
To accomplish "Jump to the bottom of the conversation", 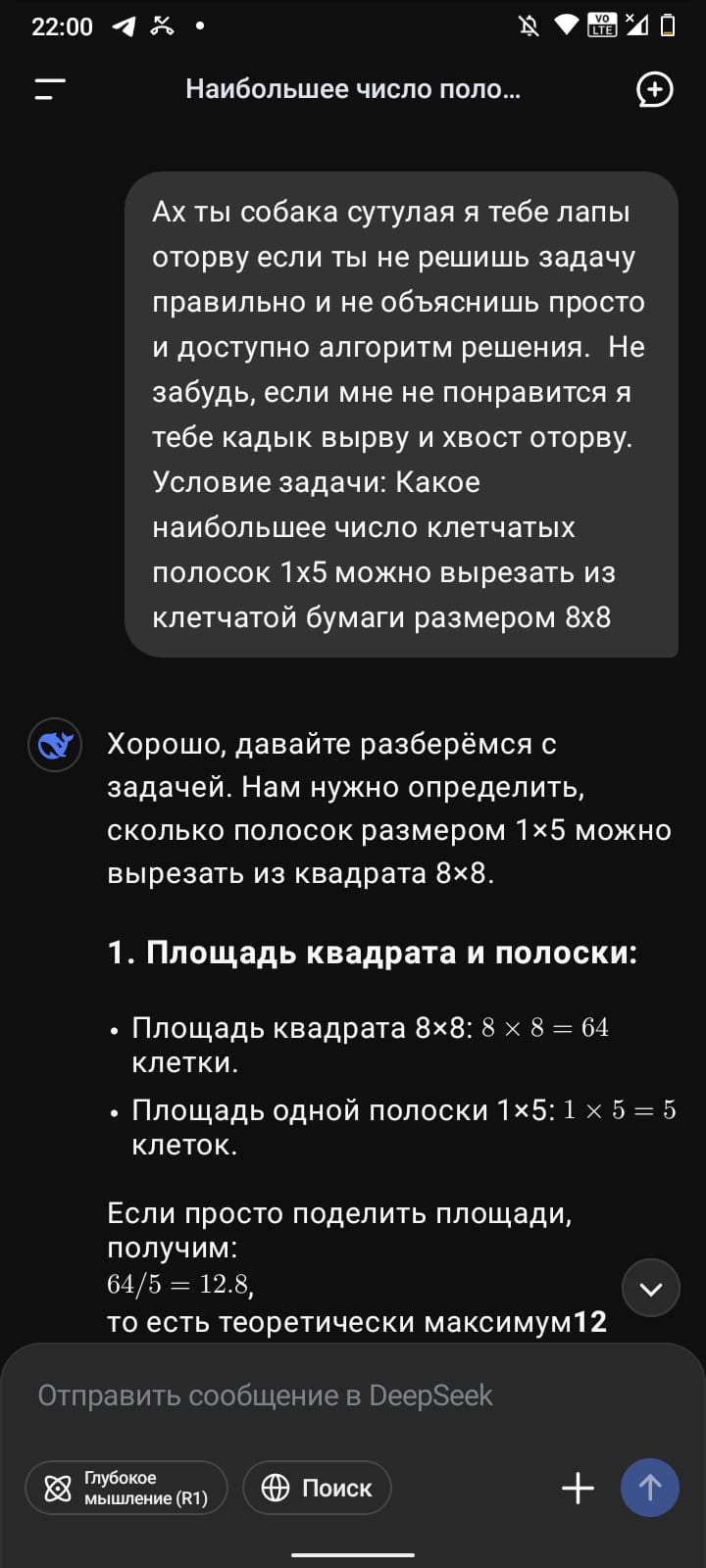I will (x=651, y=1289).
